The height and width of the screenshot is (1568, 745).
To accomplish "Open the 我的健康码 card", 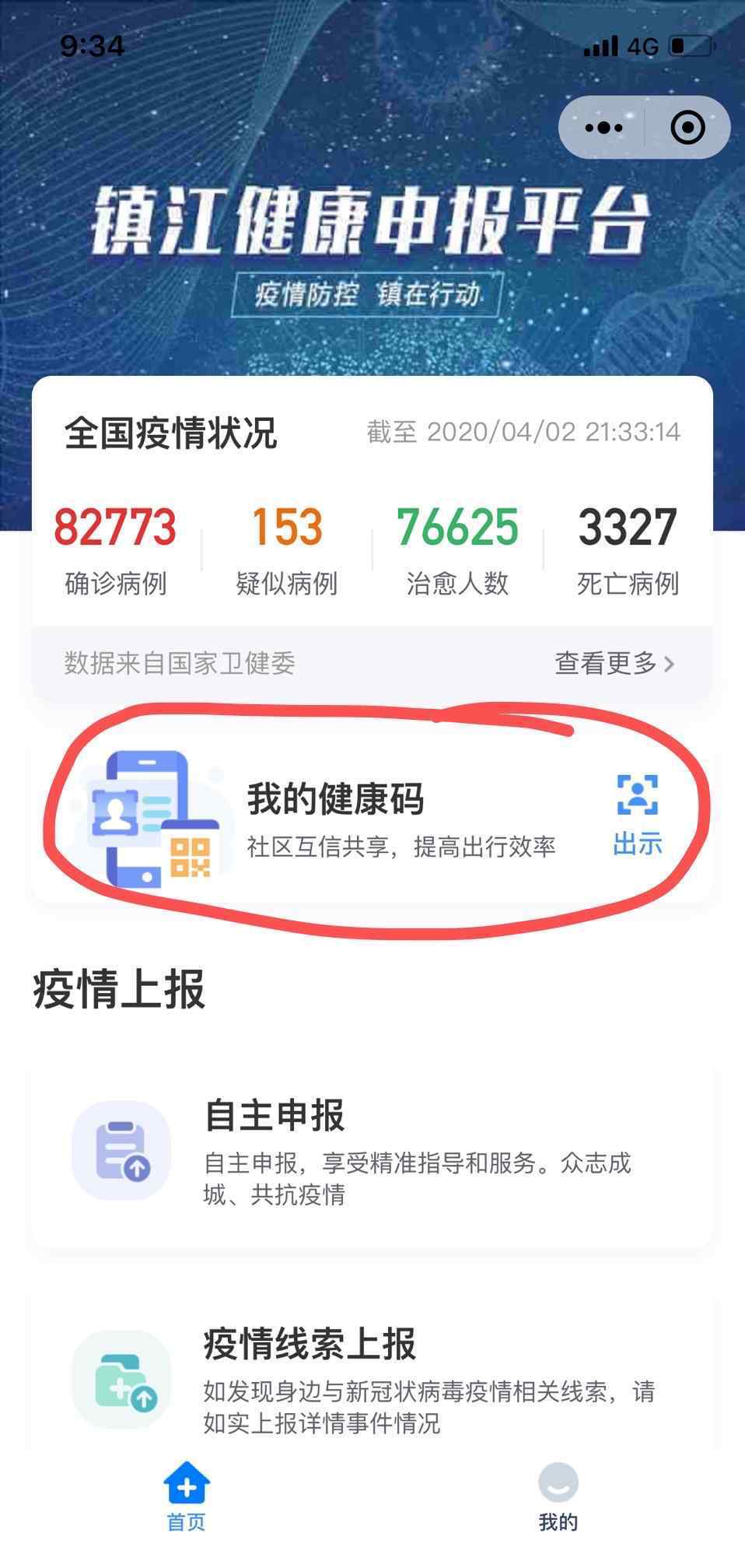I will click(x=372, y=821).
